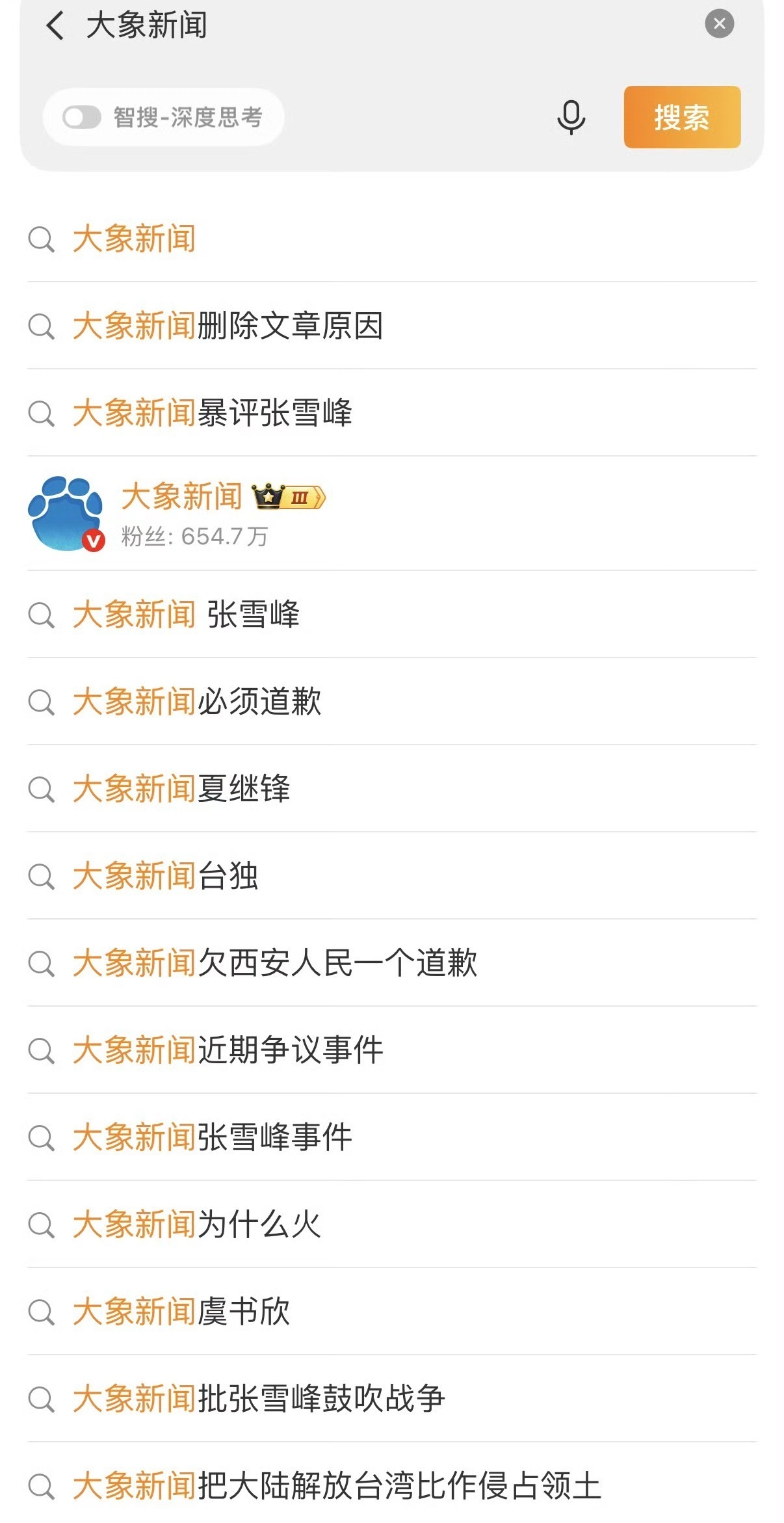Screen dimensions: 784x1523
Task: Select 大象新闻为什么火 suggestion
Action: (x=392, y=1225)
